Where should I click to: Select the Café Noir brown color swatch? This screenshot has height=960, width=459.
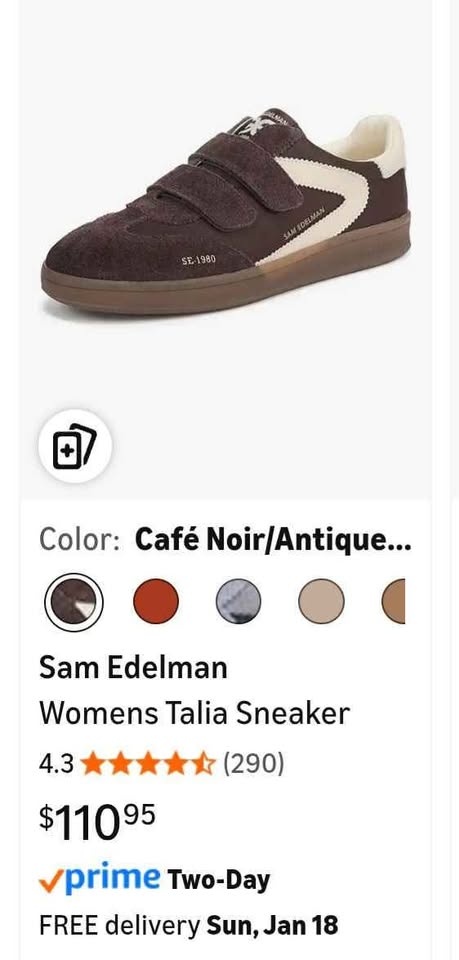point(73,602)
